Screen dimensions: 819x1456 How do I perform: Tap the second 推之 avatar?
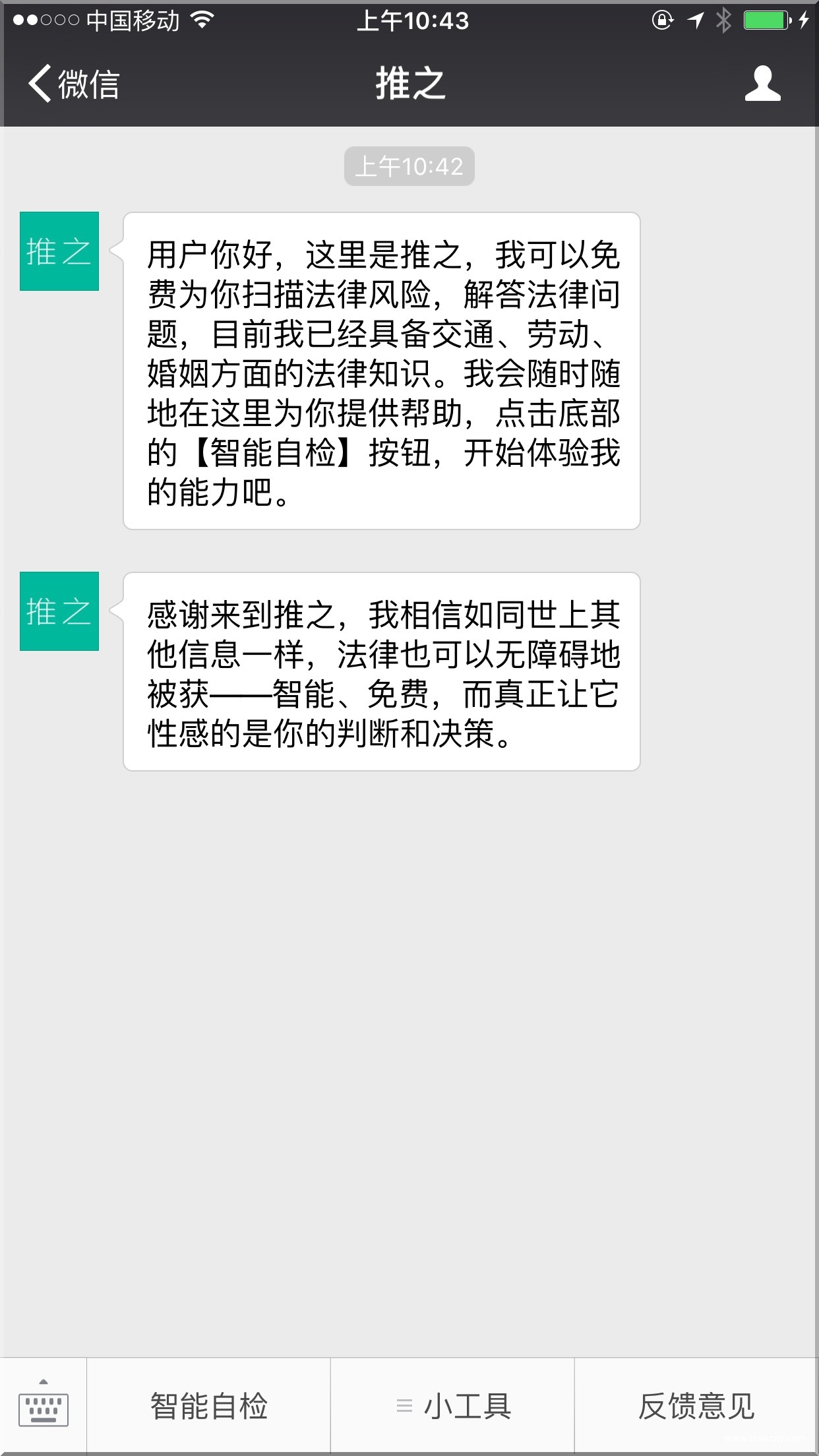[x=59, y=612]
